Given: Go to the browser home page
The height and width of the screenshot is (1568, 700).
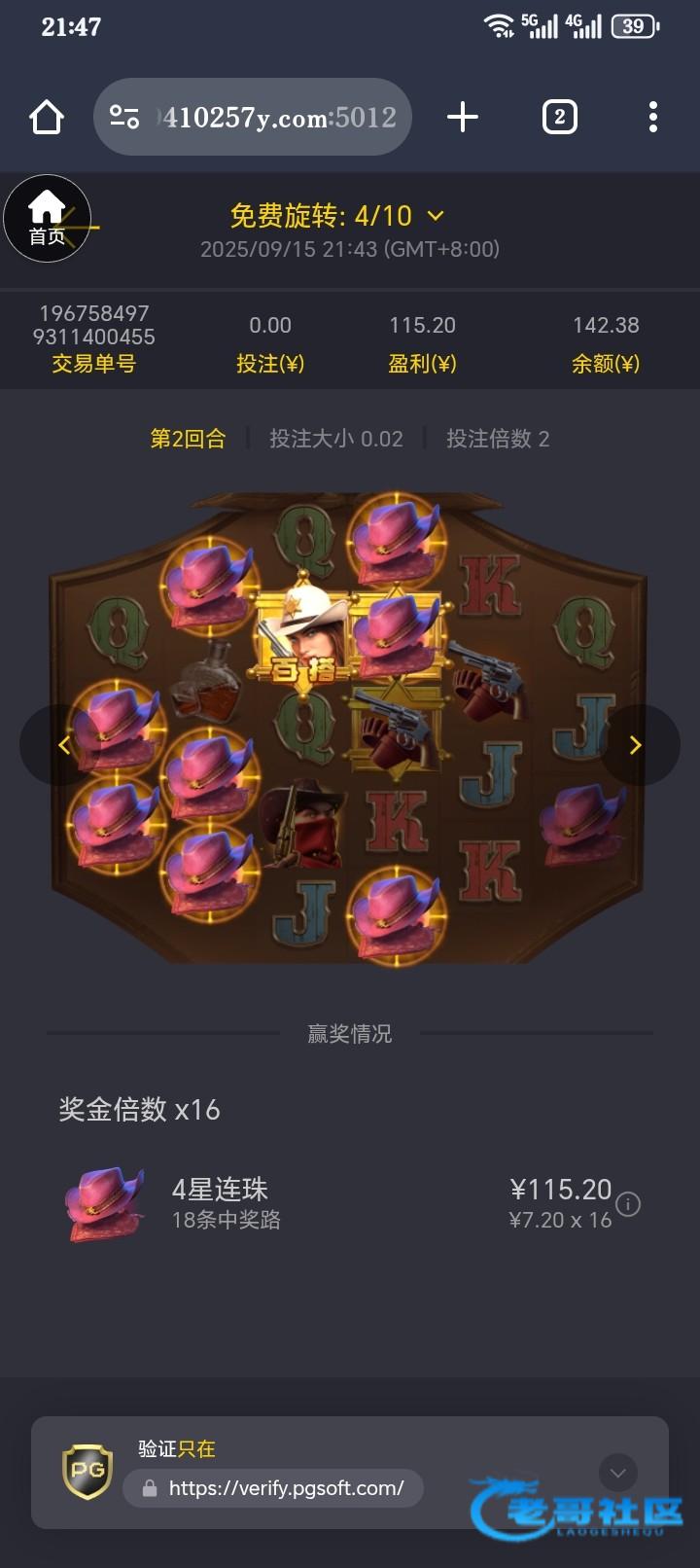Looking at the screenshot, I should point(46,117).
